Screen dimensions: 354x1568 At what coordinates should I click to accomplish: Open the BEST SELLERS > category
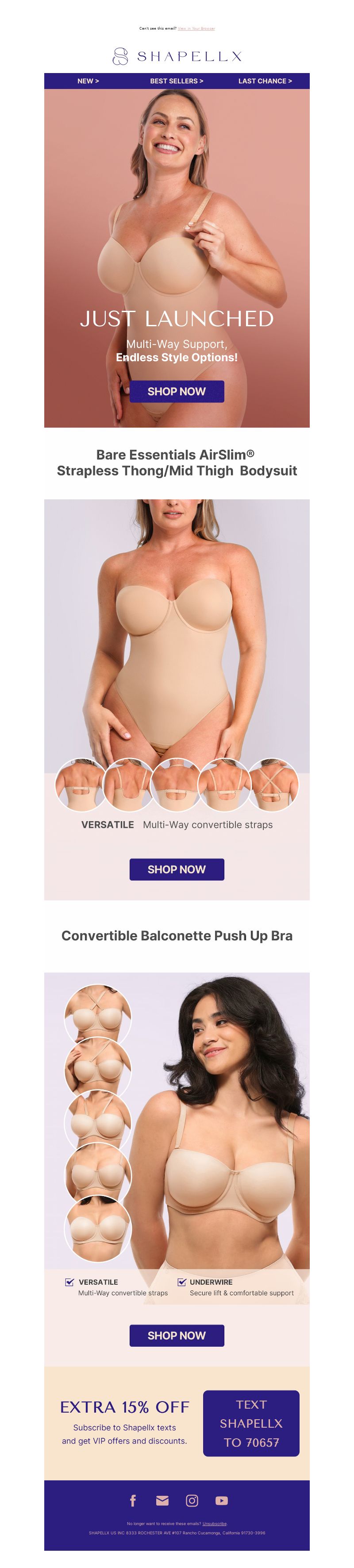point(177,81)
